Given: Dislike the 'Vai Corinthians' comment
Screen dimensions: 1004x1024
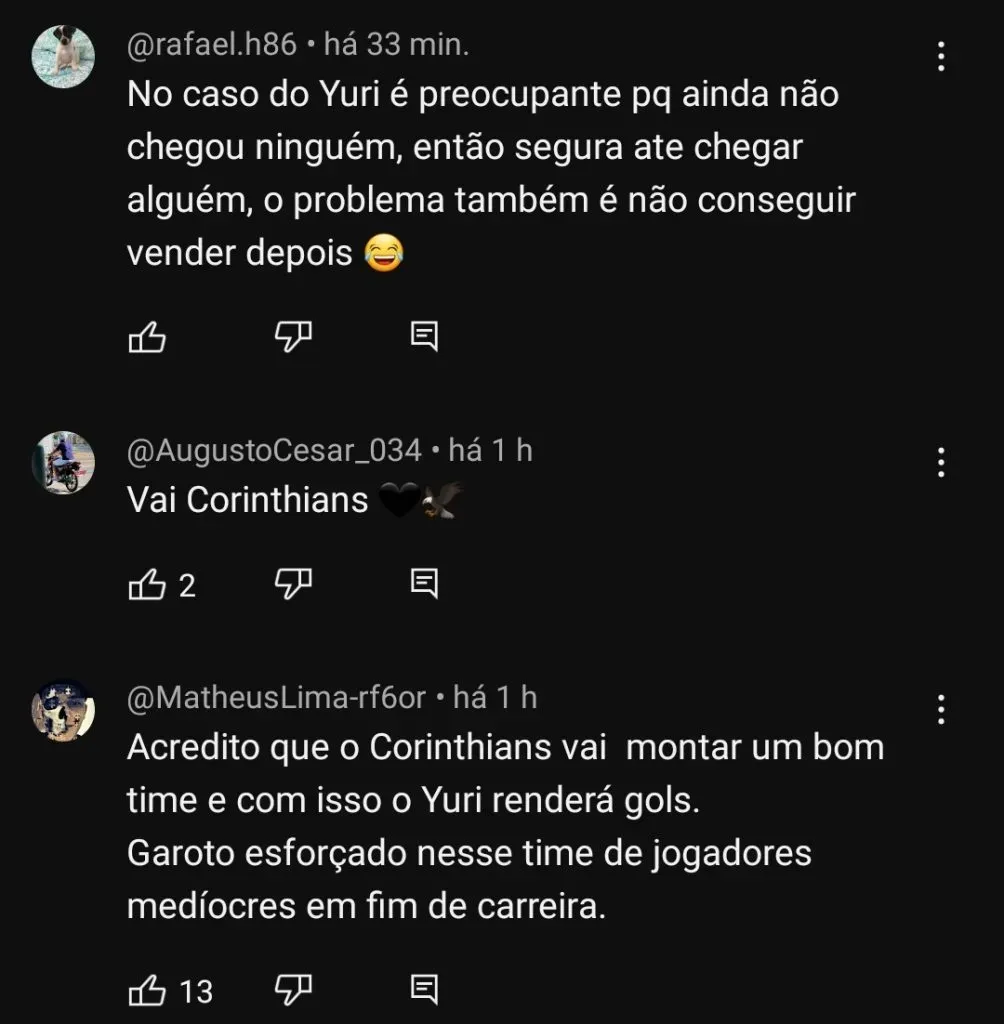Looking at the screenshot, I should point(293,585).
